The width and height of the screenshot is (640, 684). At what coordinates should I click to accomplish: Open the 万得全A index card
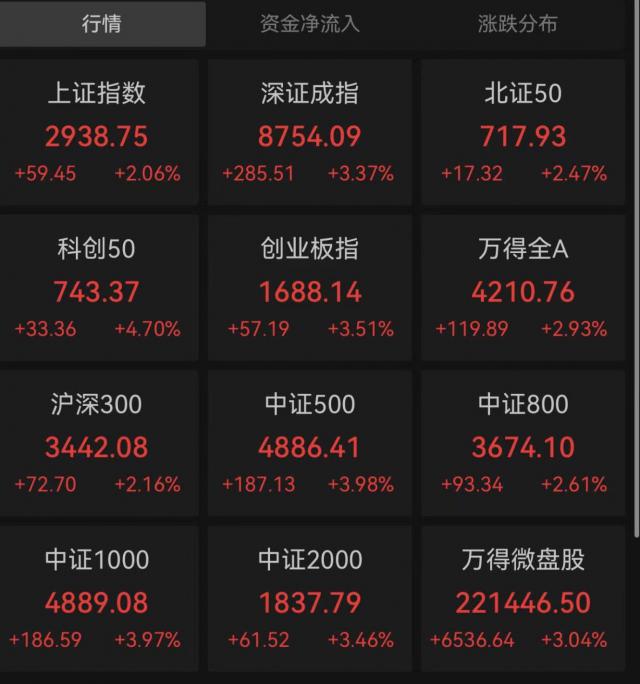click(x=523, y=289)
